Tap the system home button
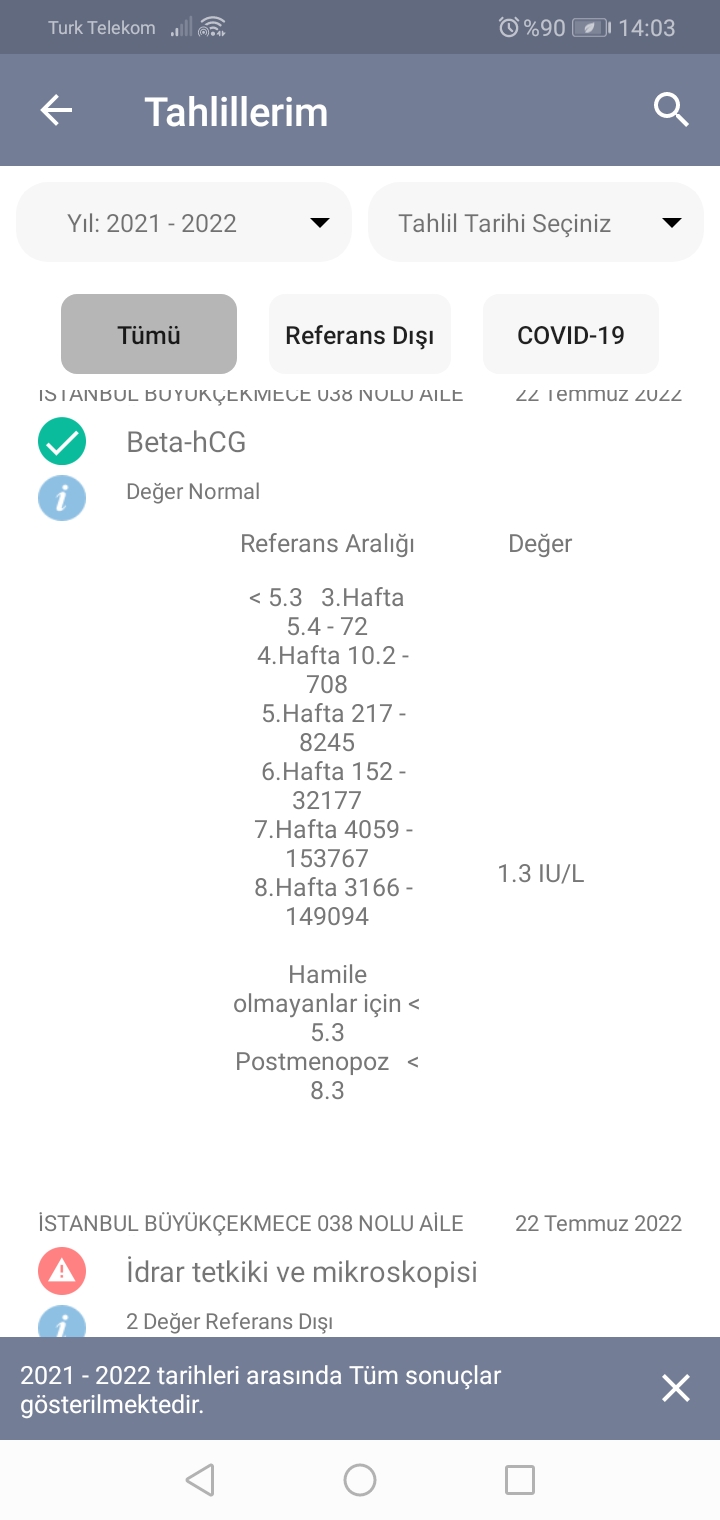 tap(360, 1480)
